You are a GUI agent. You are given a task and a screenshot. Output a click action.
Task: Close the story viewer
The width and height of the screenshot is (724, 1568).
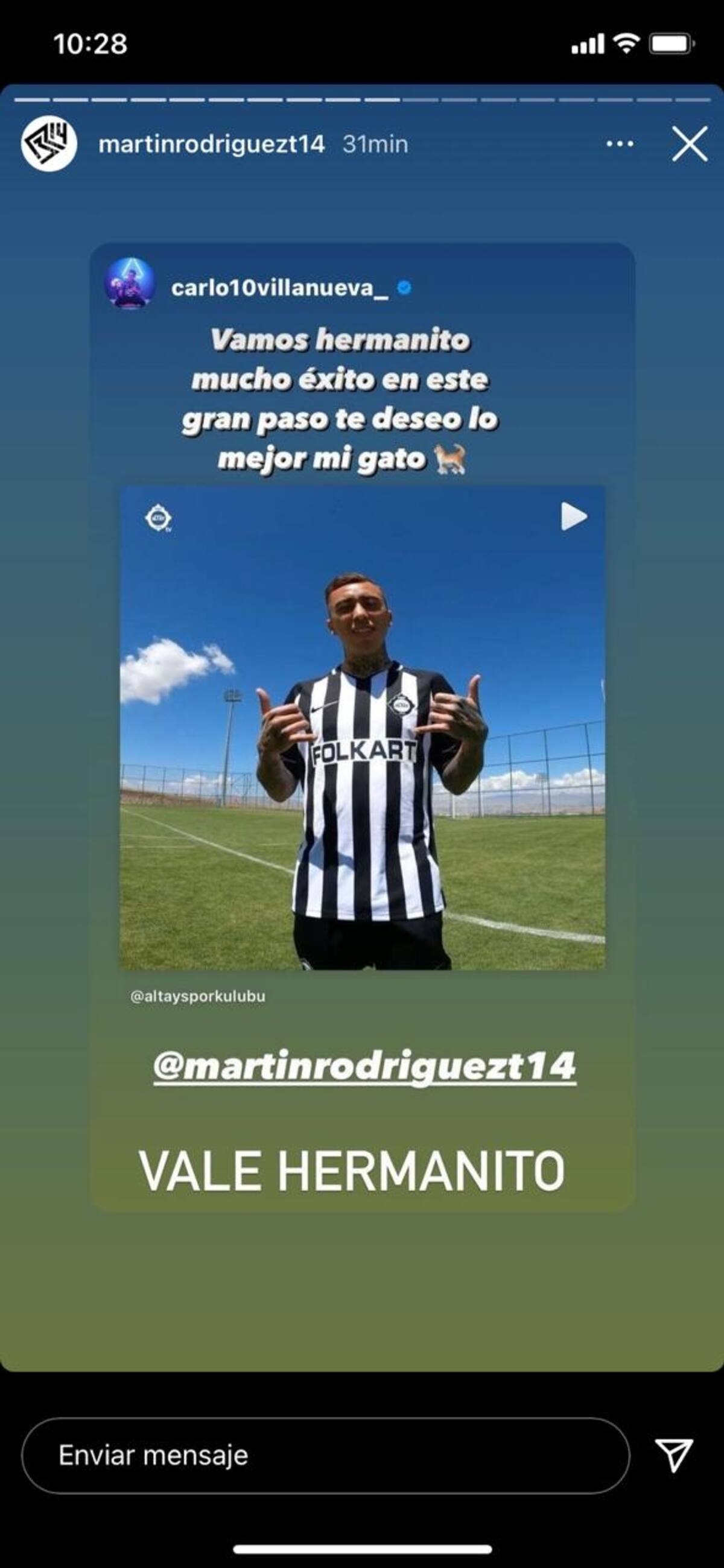pyautogui.click(x=689, y=144)
